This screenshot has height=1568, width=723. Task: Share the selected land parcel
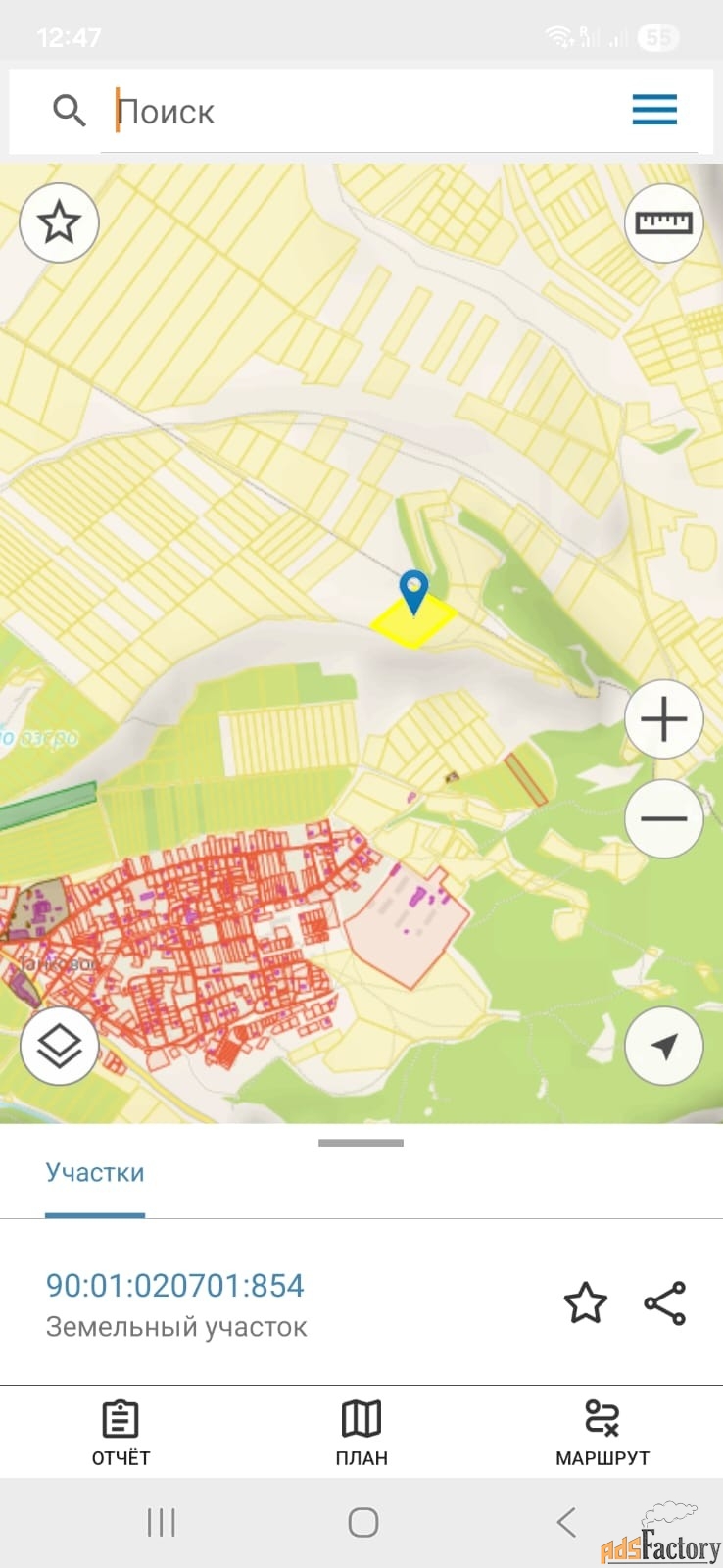click(x=665, y=1303)
